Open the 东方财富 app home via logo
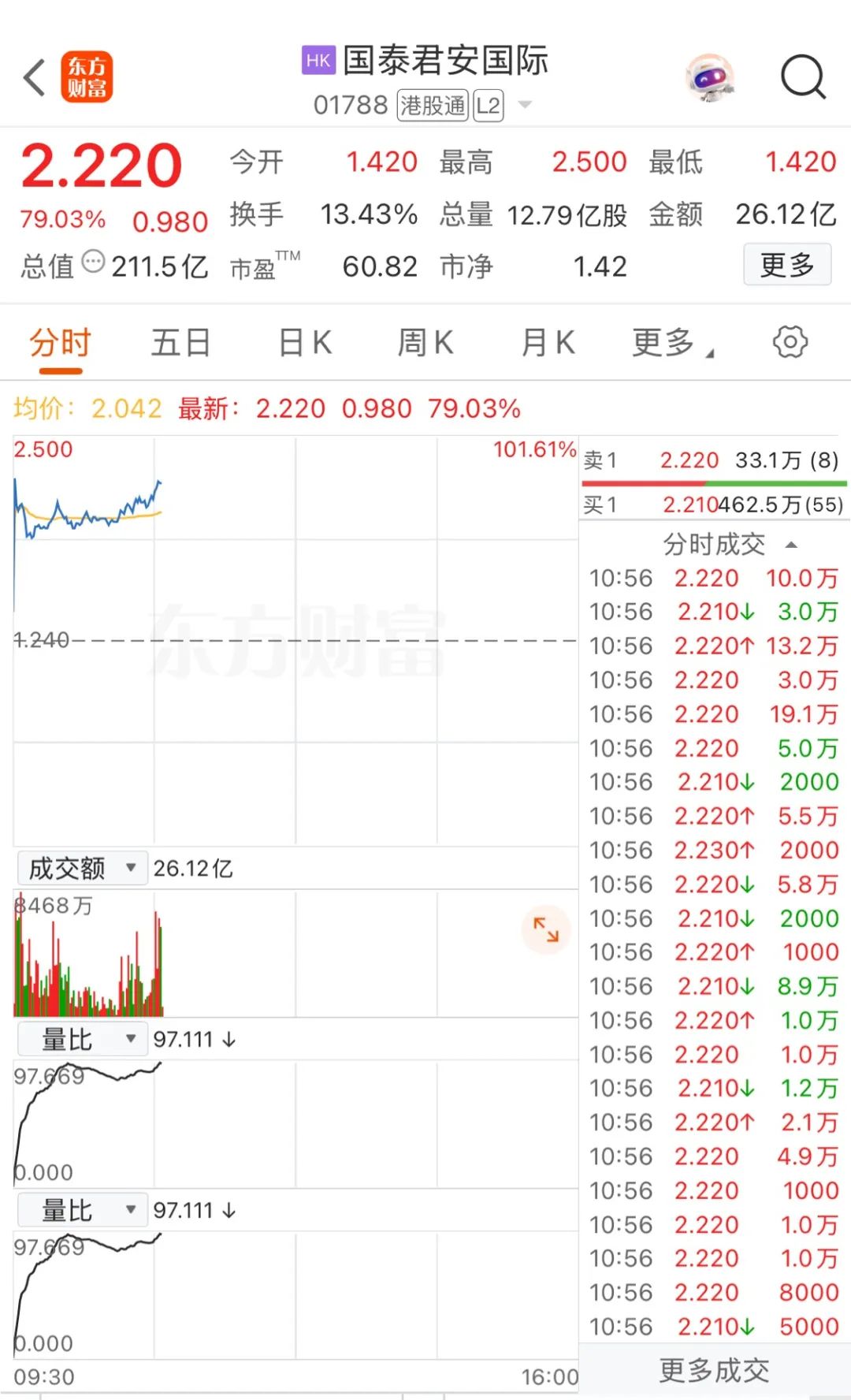Screen dimensions: 851x1400 tap(87, 76)
